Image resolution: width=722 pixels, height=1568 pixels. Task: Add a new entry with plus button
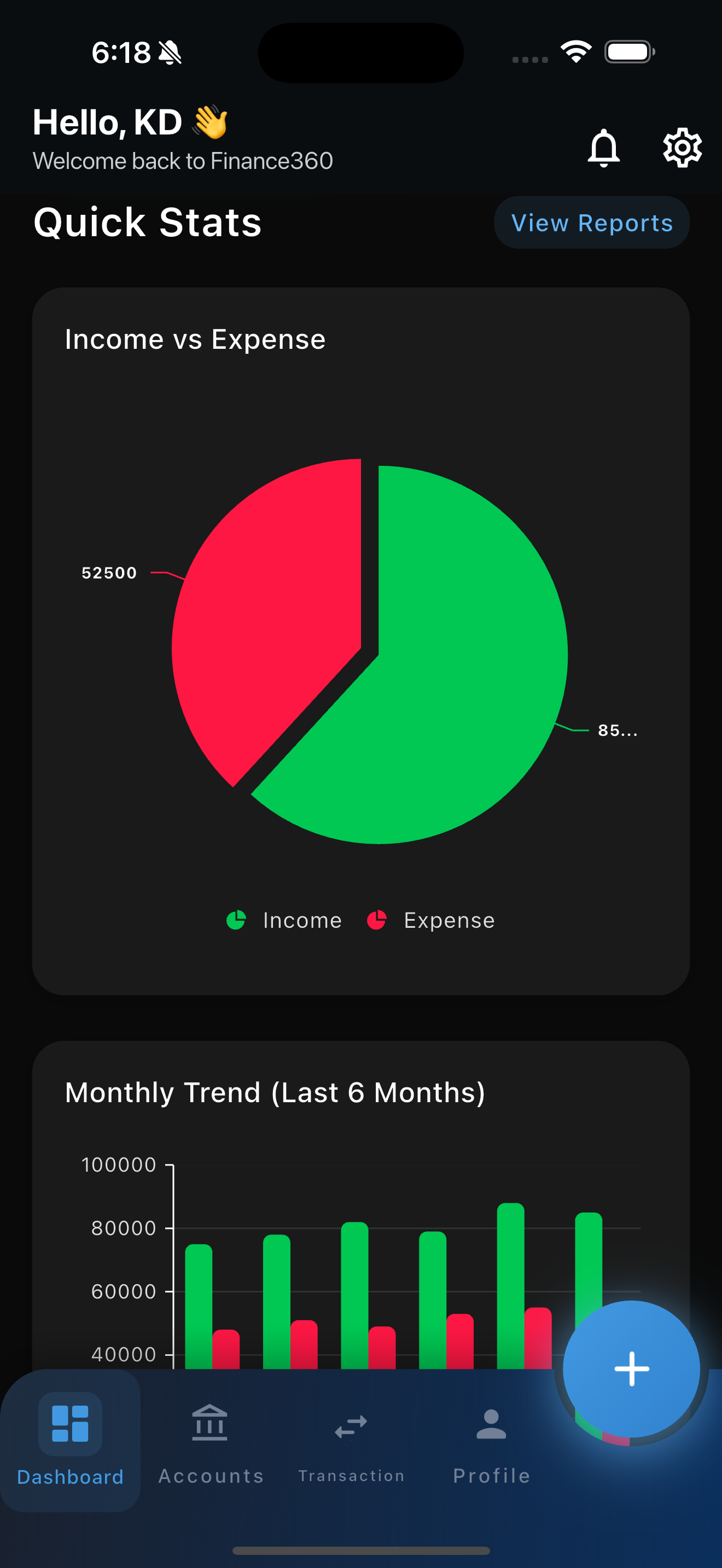point(631,1369)
